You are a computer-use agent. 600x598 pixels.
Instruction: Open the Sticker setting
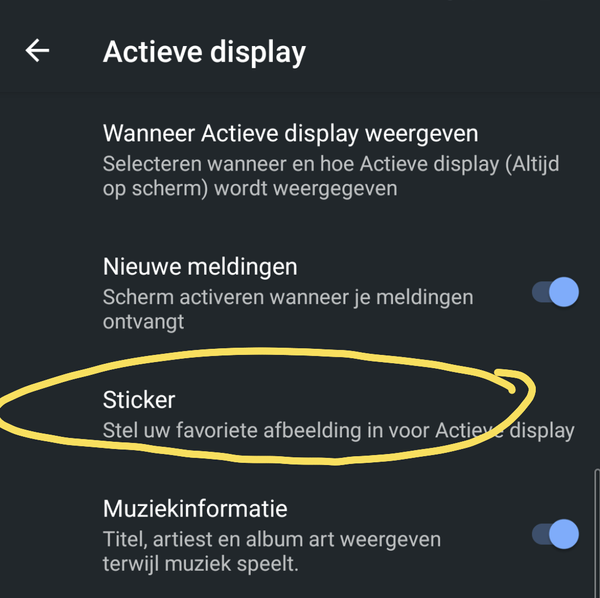(300, 415)
